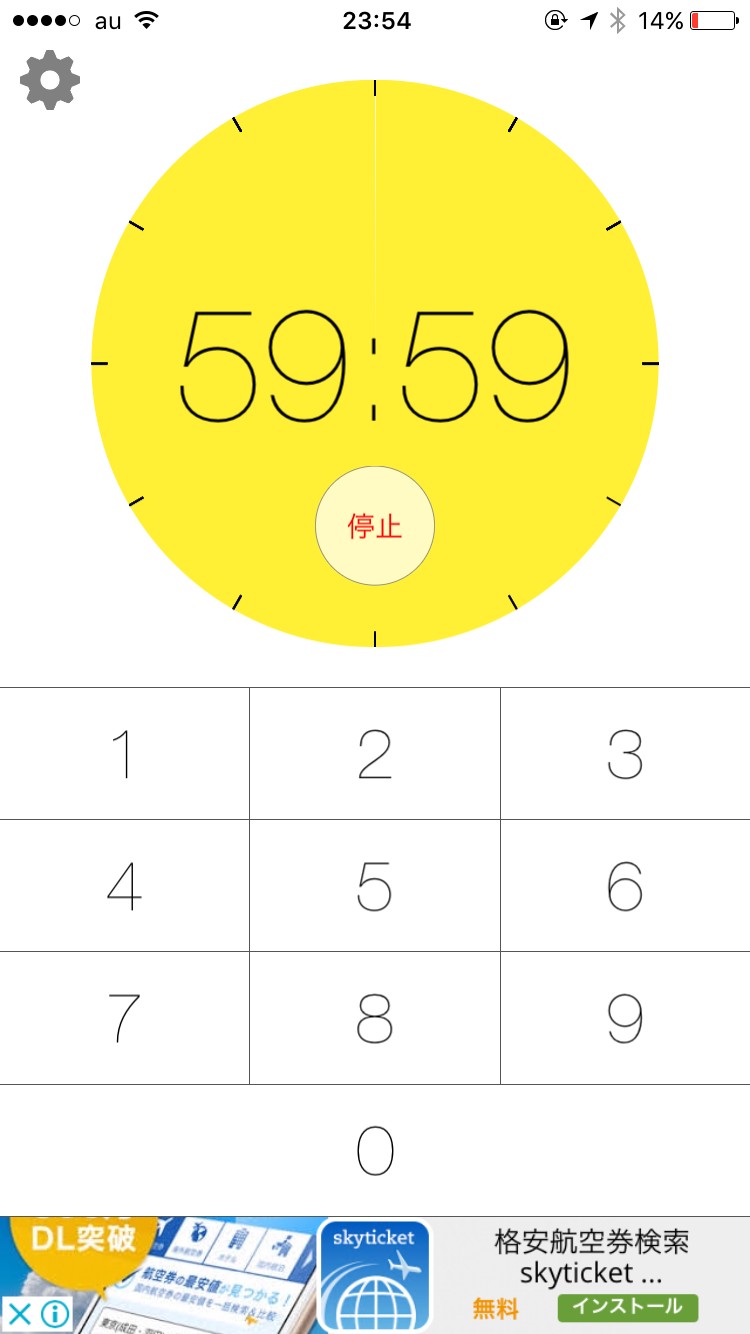750x1334 pixels.
Task: Install skyticket via インストール button
Action: pyautogui.click(x=627, y=1306)
